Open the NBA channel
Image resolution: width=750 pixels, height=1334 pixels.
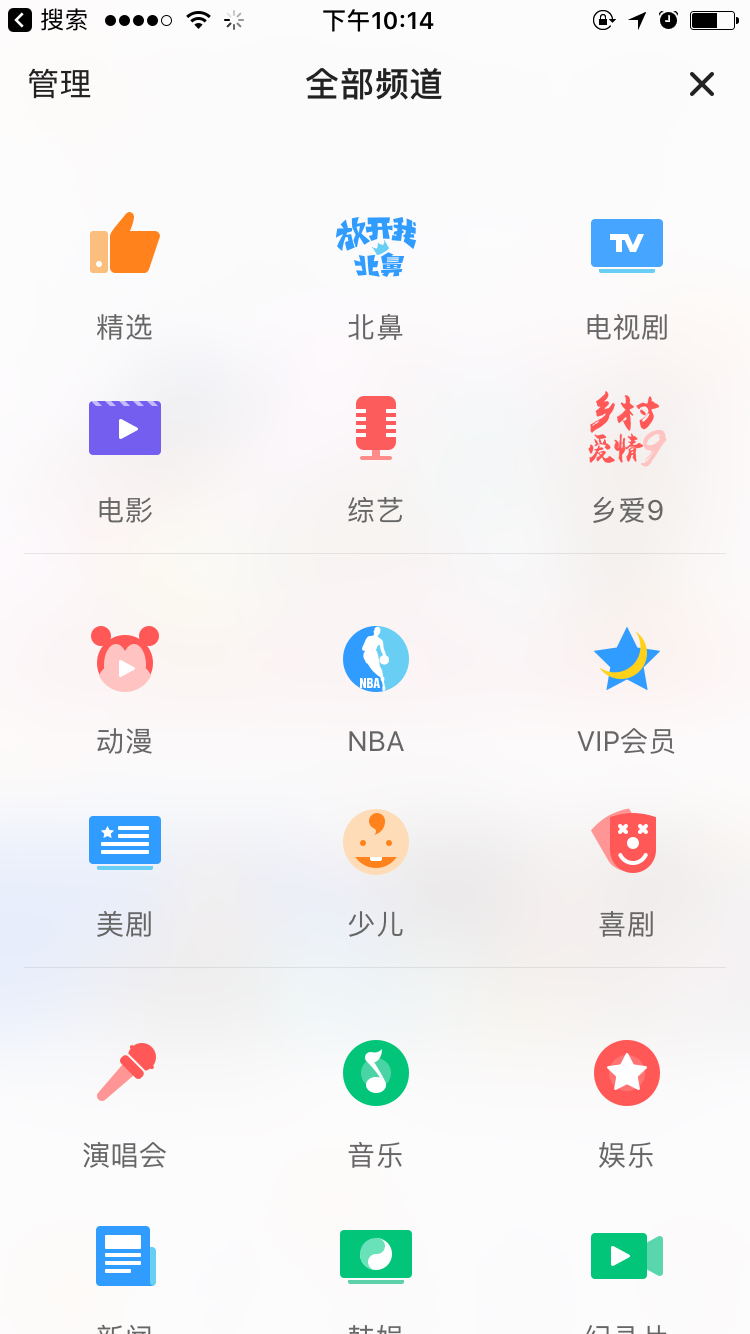click(376, 689)
